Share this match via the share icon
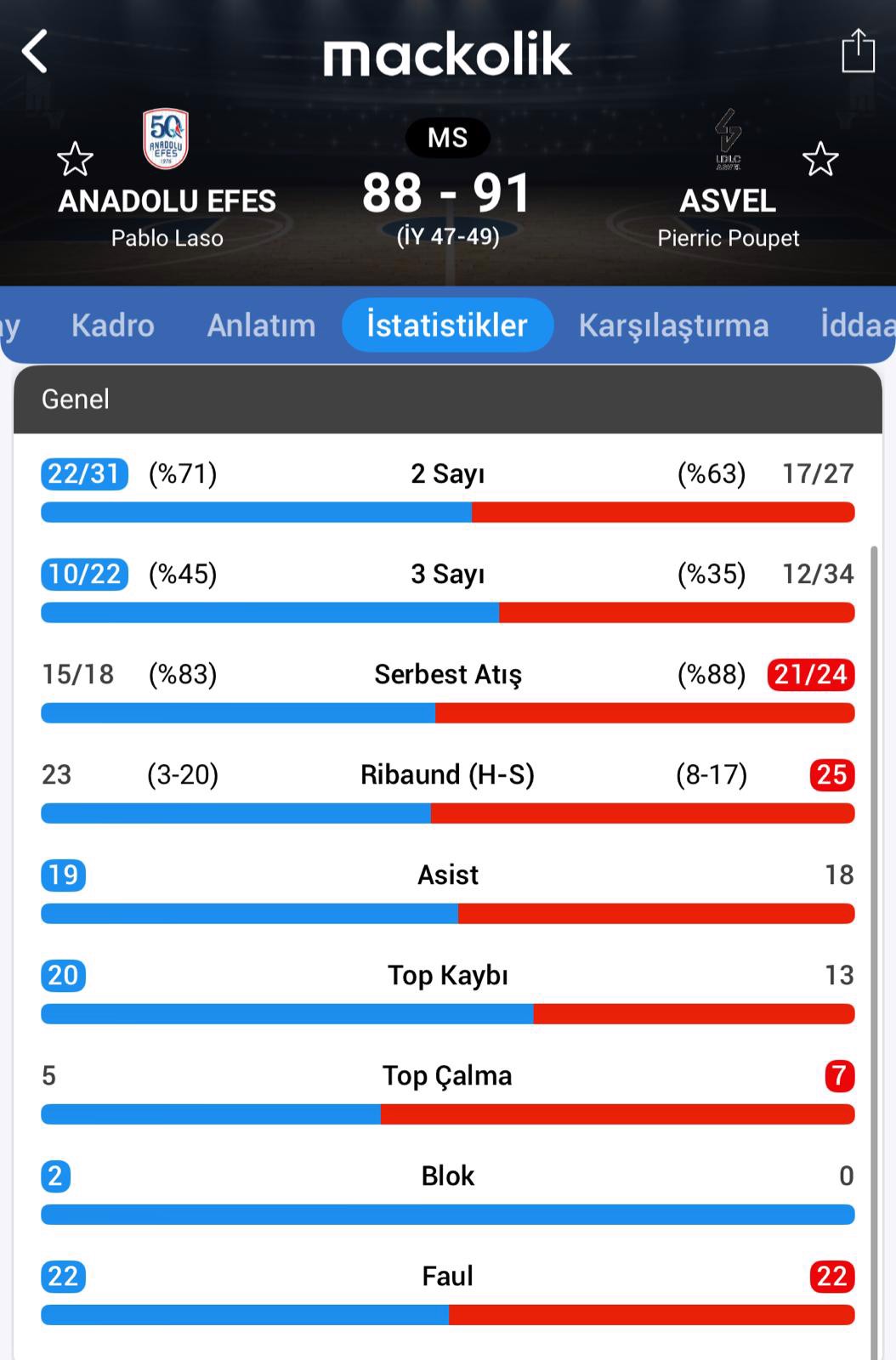Image resolution: width=896 pixels, height=1360 pixels. 857,52
